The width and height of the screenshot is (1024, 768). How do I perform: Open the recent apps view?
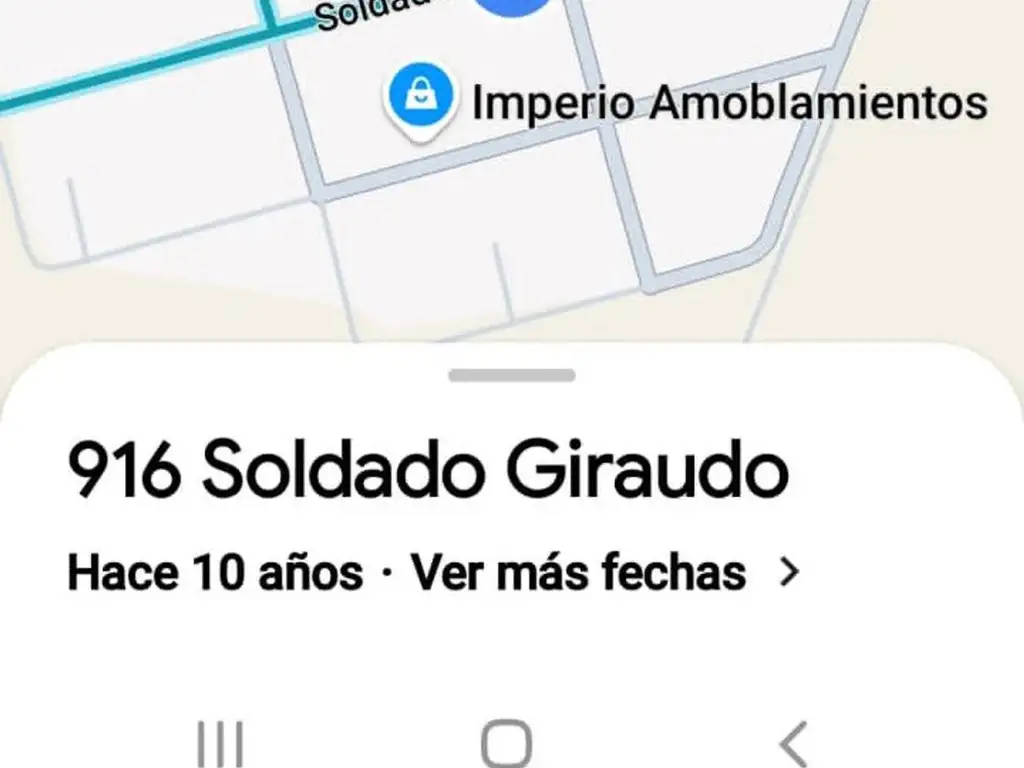tap(220, 744)
